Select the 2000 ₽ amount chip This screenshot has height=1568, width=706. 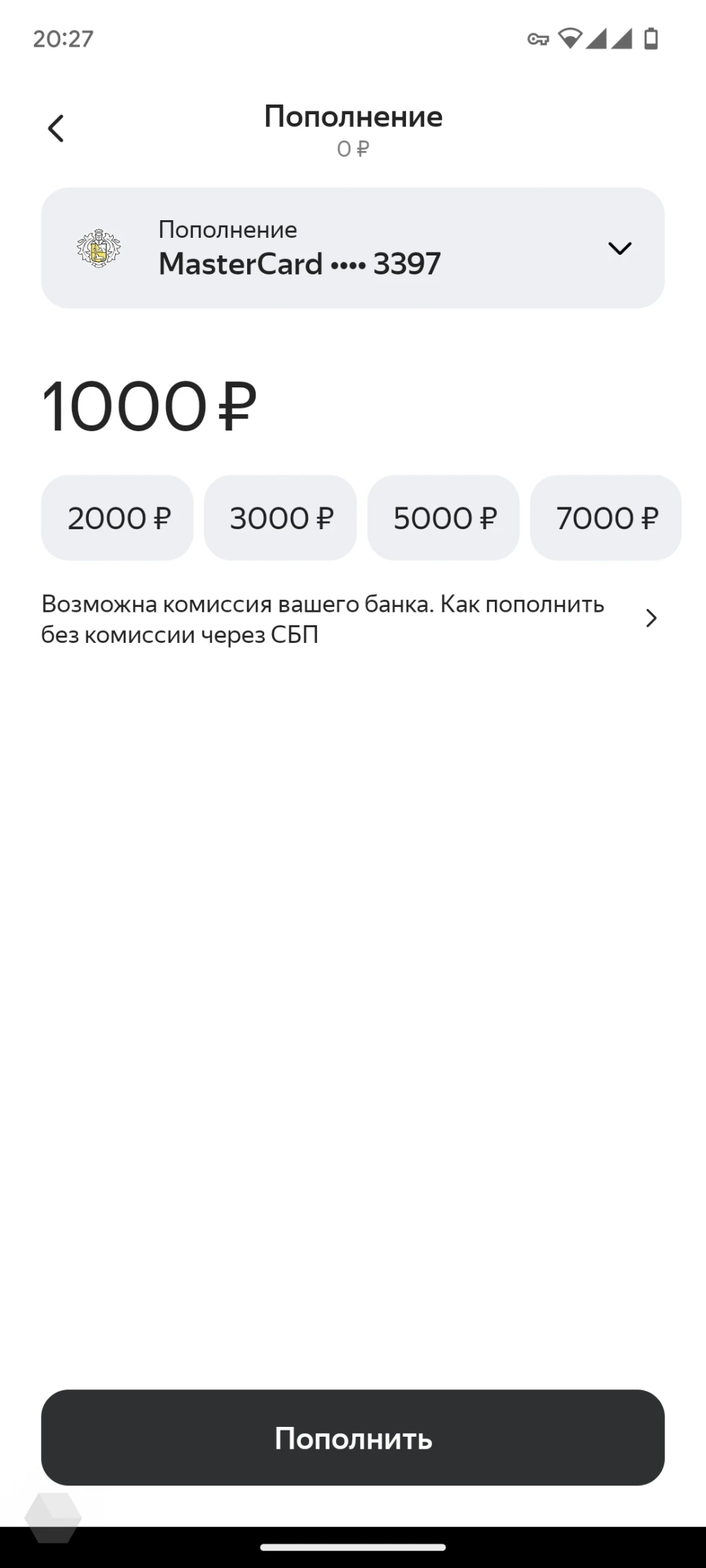[118, 518]
